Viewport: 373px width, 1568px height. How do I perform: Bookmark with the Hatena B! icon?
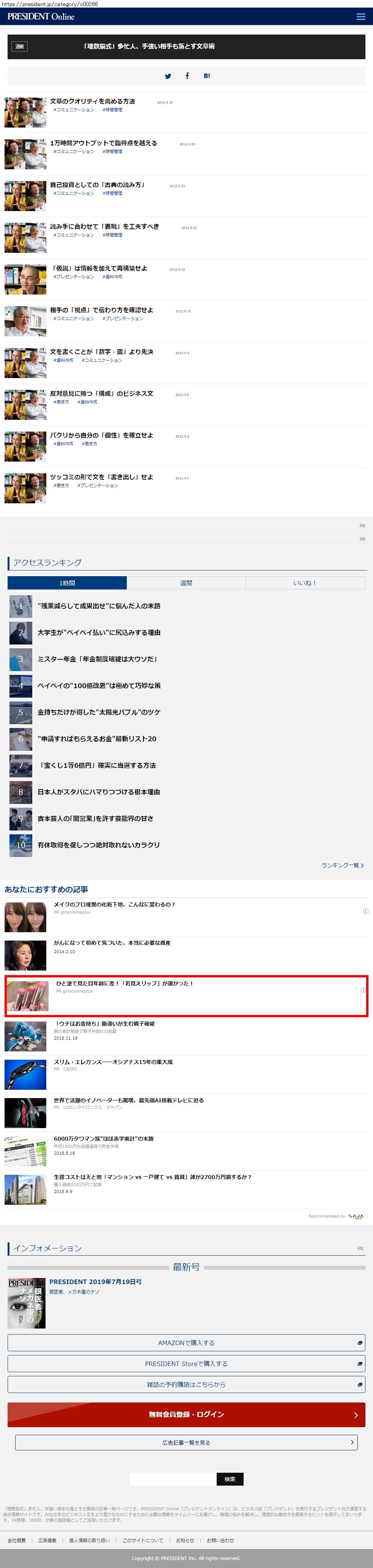coord(207,76)
